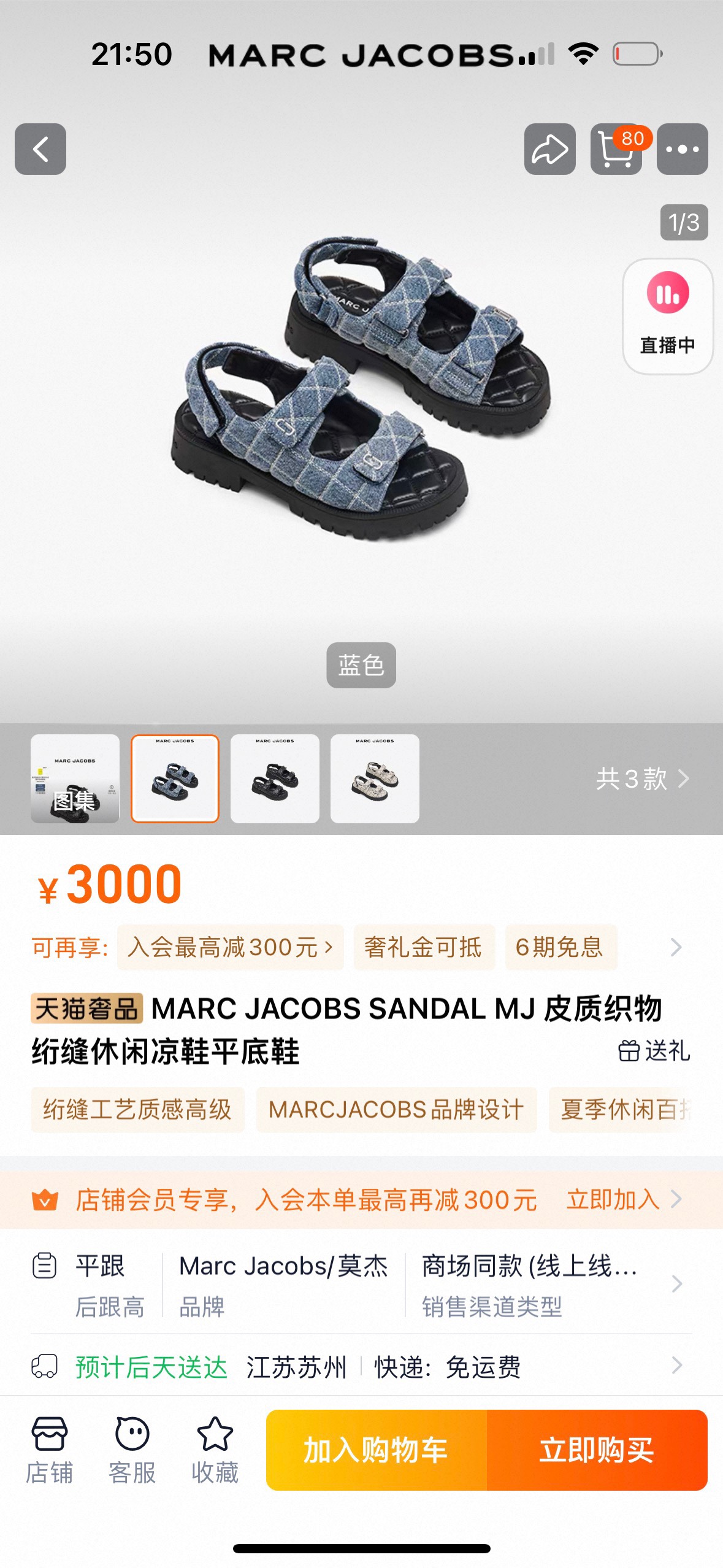The width and height of the screenshot is (723, 1568).
Task: Visit the 店铺 store page
Action: tap(49, 1449)
